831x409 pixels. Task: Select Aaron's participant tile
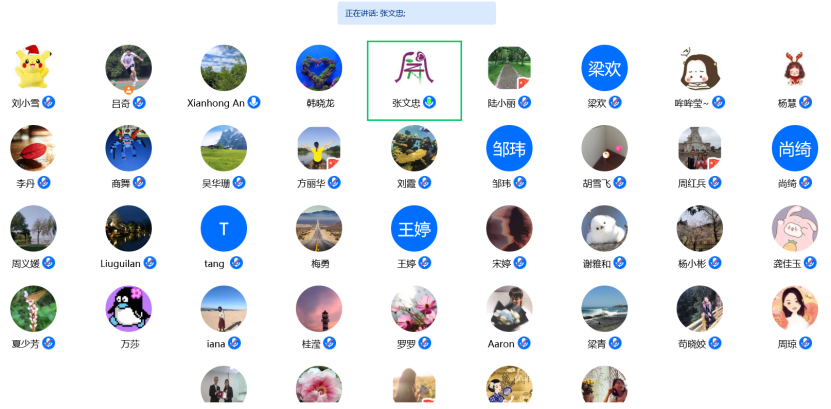pos(510,310)
